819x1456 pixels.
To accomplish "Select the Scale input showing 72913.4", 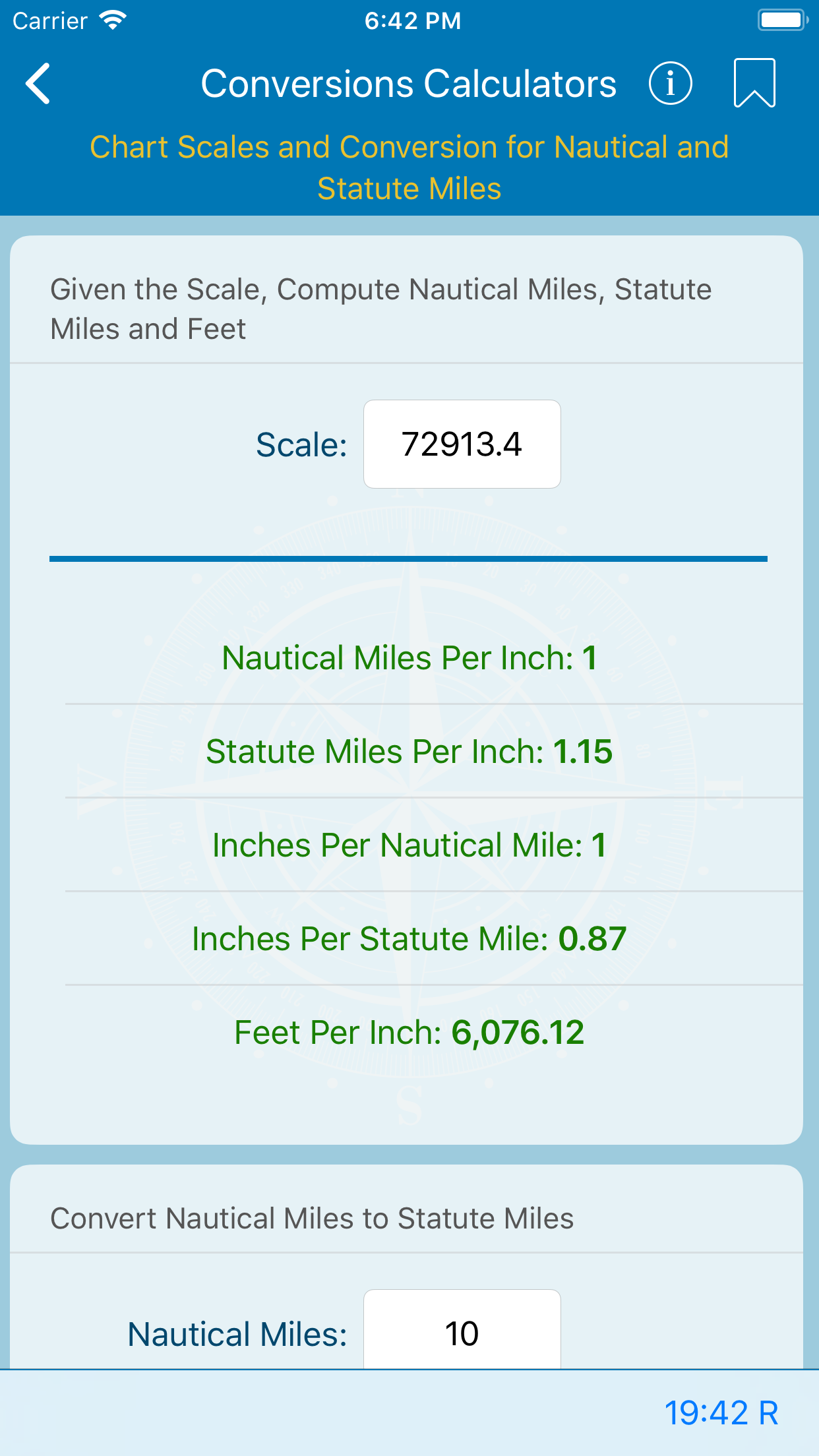I will click(462, 444).
